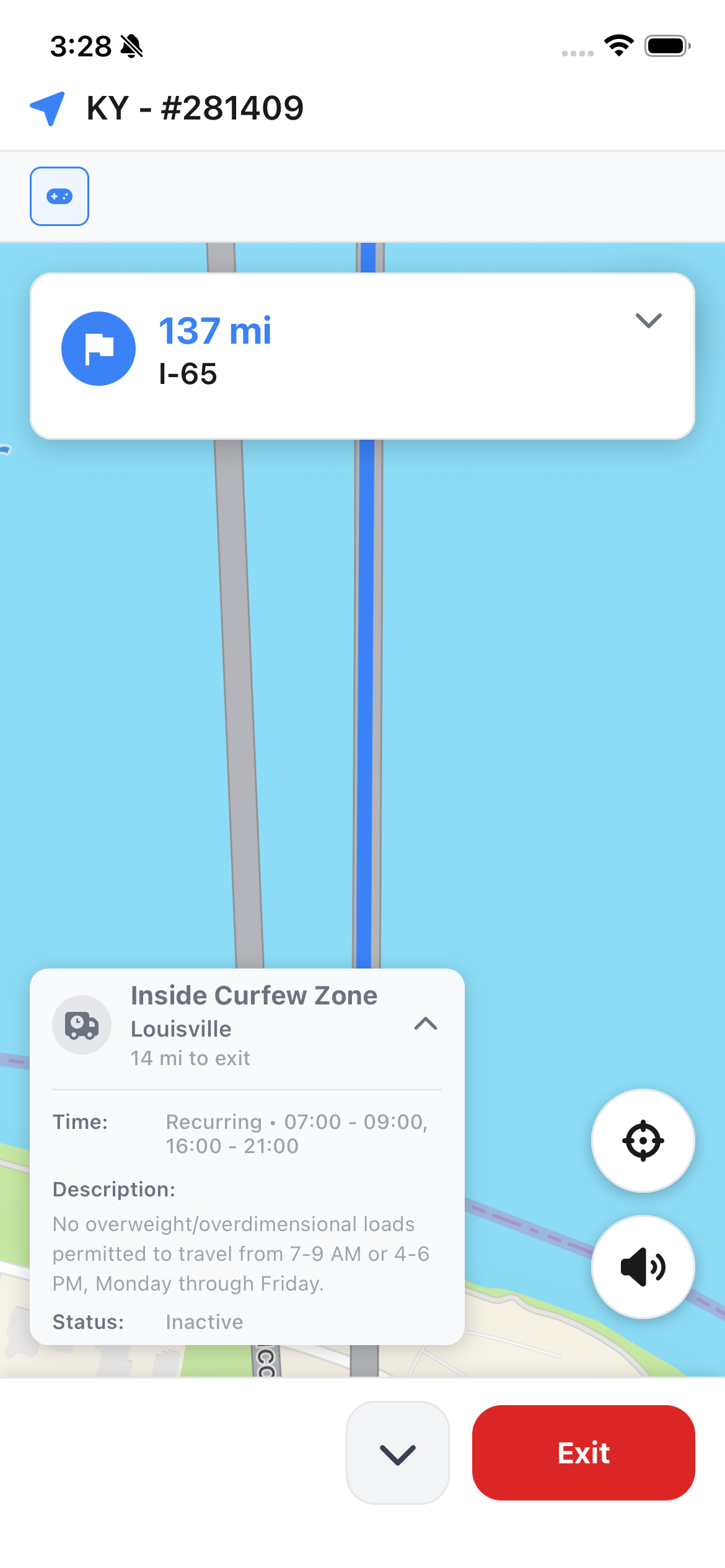Tap the game controller simulation button
725x1568 pixels.
pyautogui.click(x=59, y=196)
